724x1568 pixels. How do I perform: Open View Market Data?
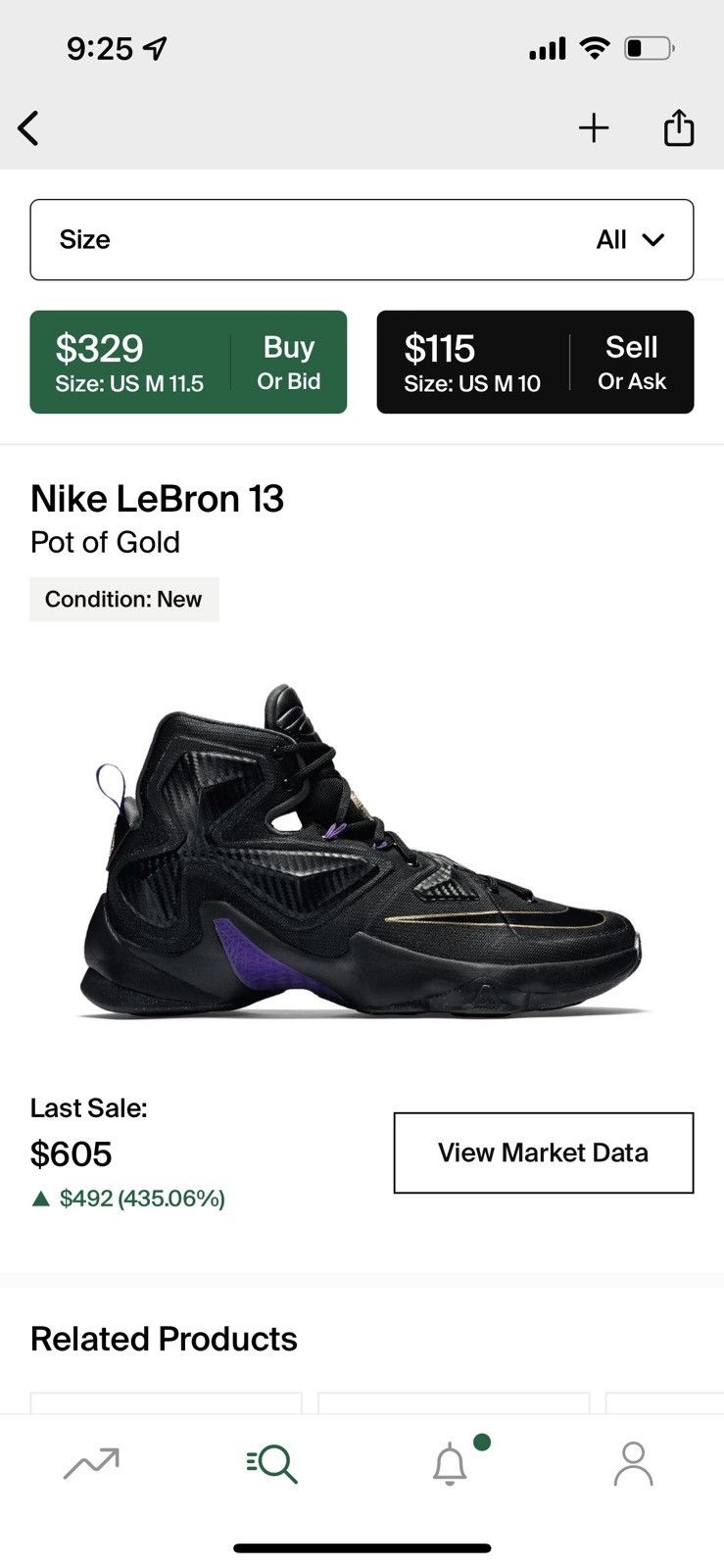[x=542, y=1152]
